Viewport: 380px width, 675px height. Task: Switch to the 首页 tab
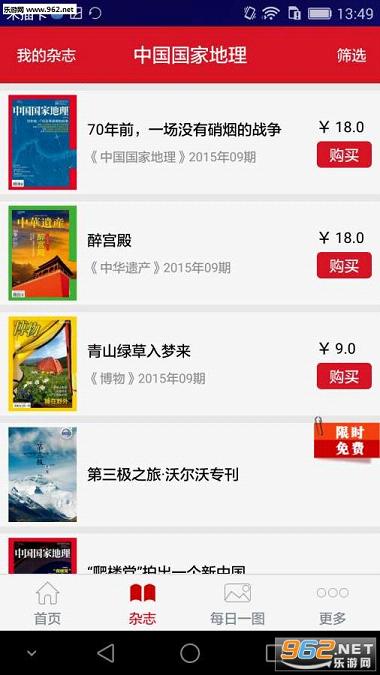[47, 604]
